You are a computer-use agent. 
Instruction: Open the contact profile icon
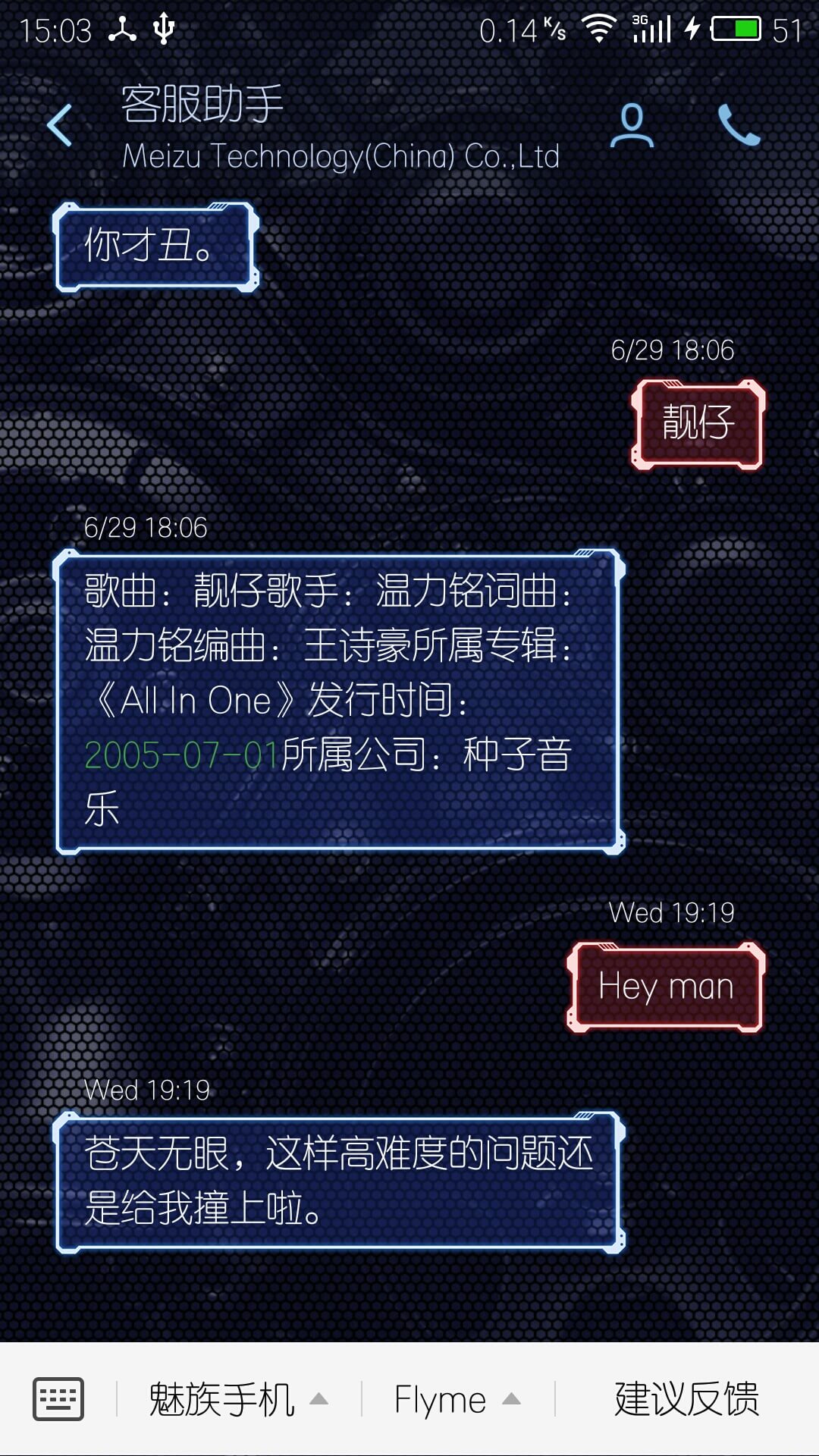[632, 125]
